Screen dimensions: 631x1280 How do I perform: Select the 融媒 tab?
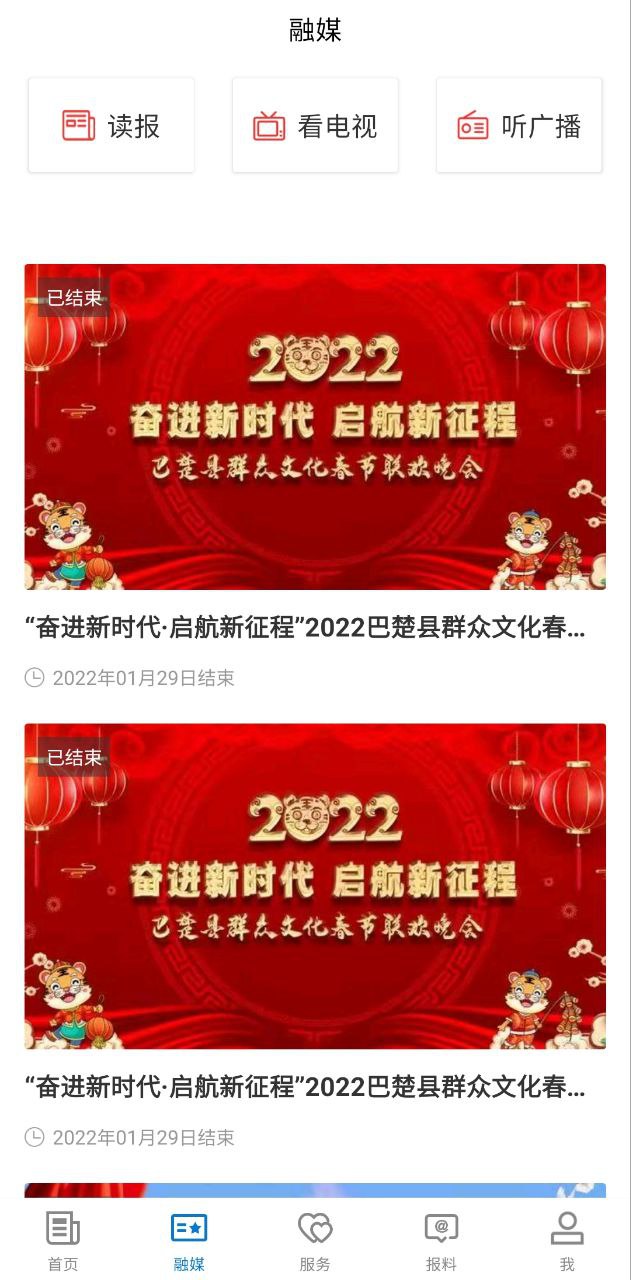coord(189,1240)
